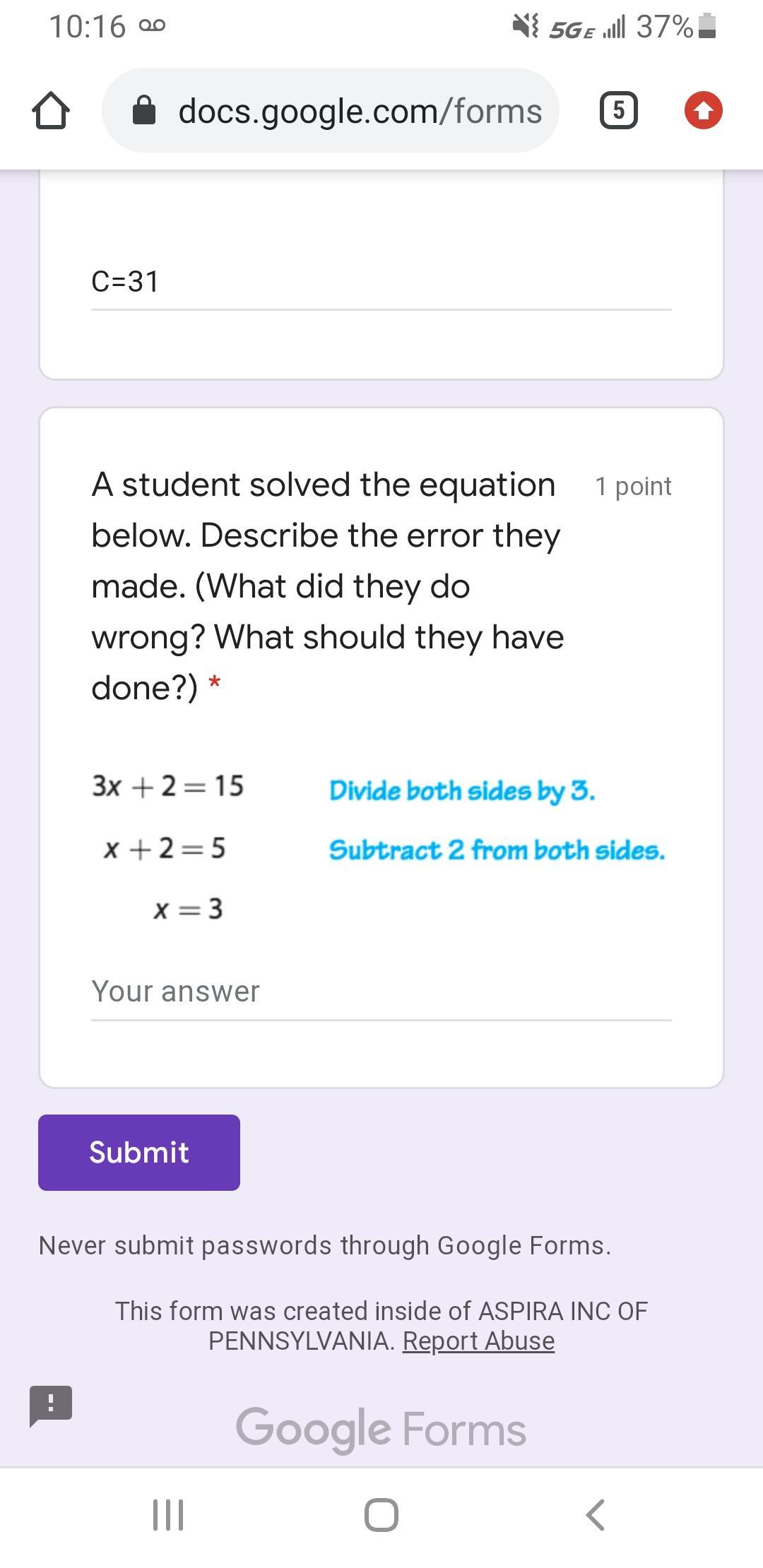Image resolution: width=763 pixels, height=1568 pixels.
Task: Tap the docs.google.com/forms address bar
Action: [x=331, y=111]
